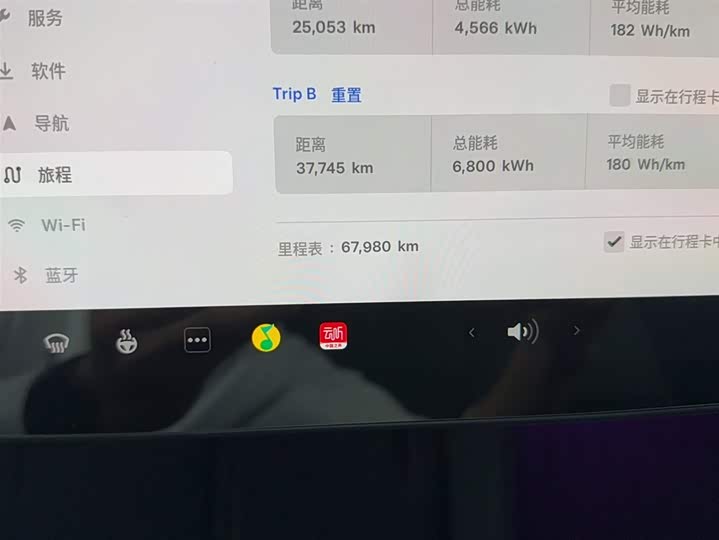Launch the QQ Music app
719x540 pixels.
[266, 338]
